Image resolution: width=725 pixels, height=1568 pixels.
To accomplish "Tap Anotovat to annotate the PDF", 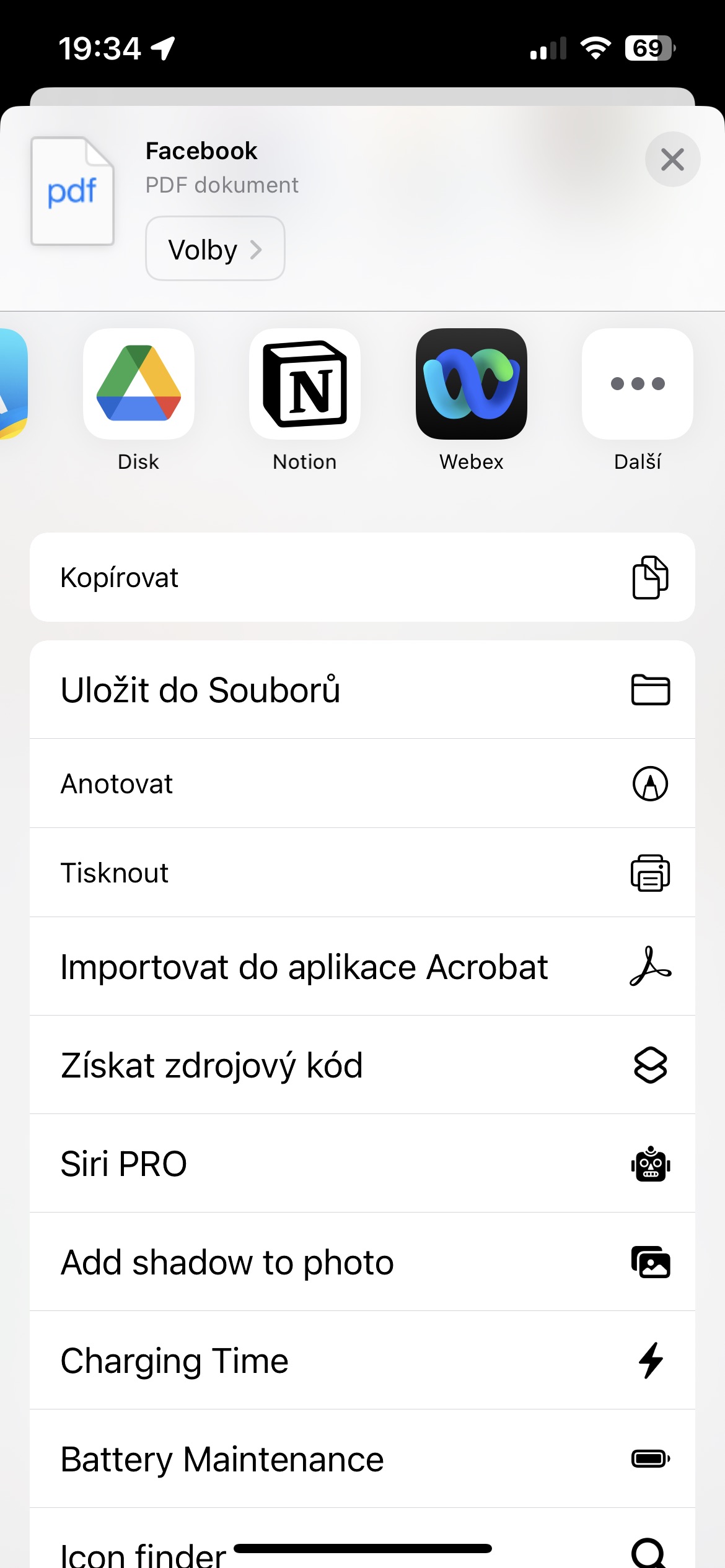I will [x=362, y=783].
